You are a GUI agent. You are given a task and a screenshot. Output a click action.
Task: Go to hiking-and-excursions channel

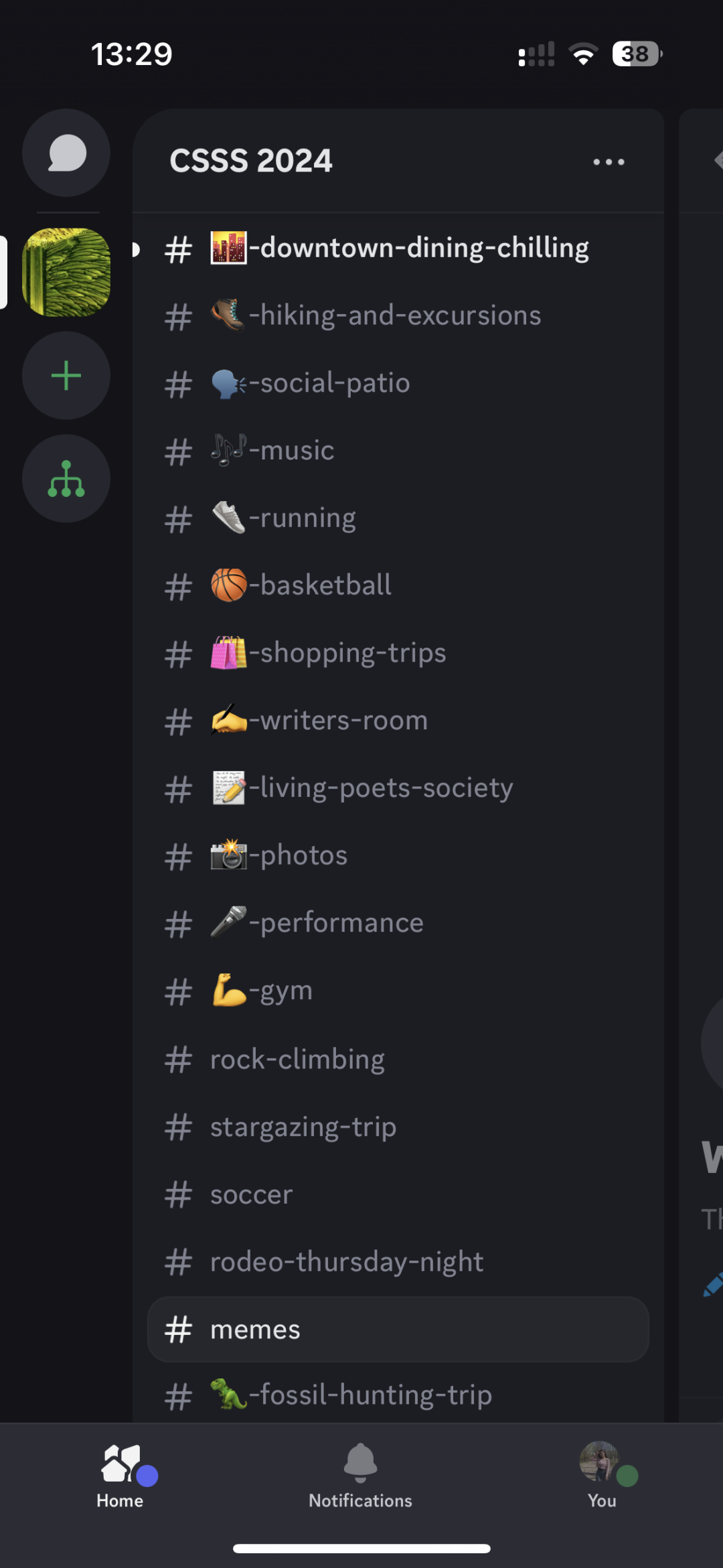click(398, 315)
